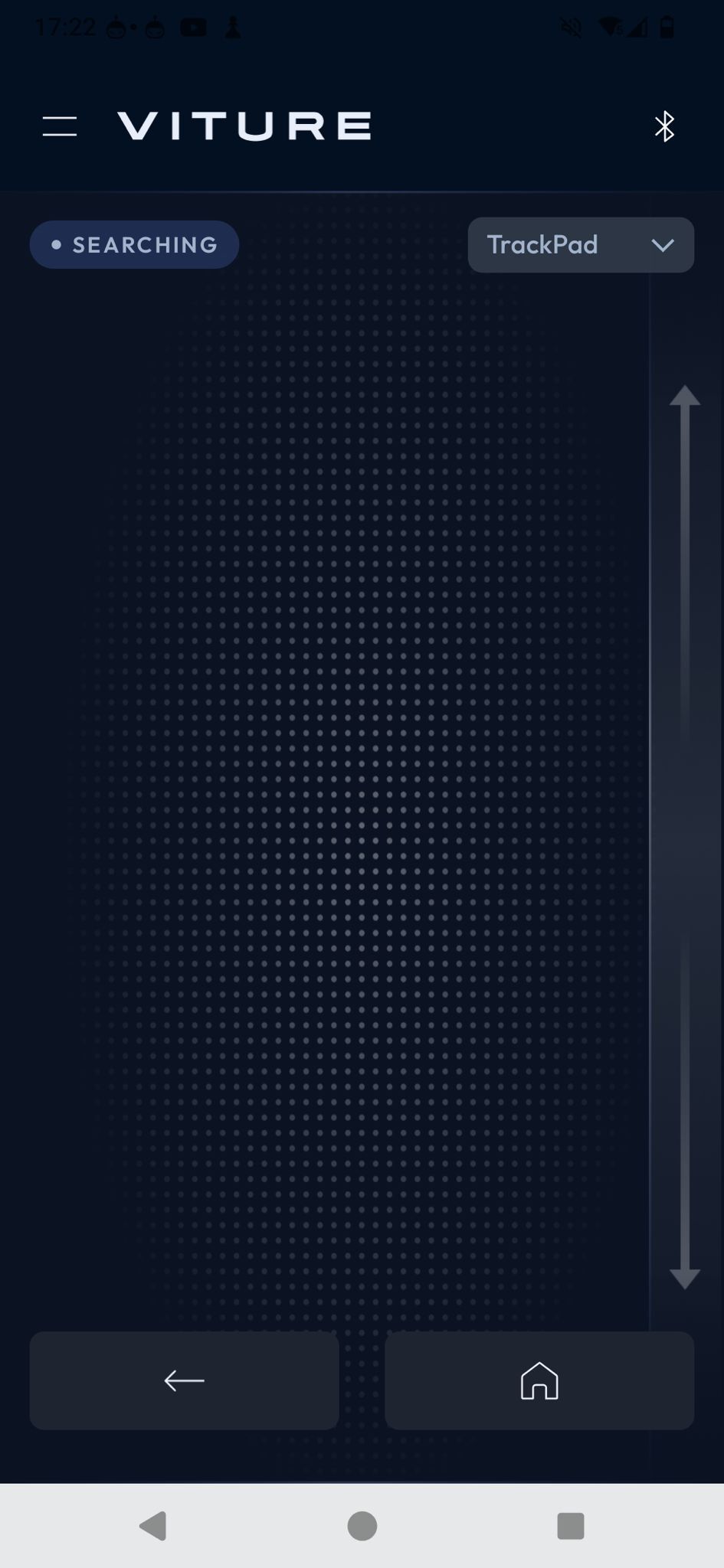
Task: Tap the Searching status chip
Action: point(134,245)
